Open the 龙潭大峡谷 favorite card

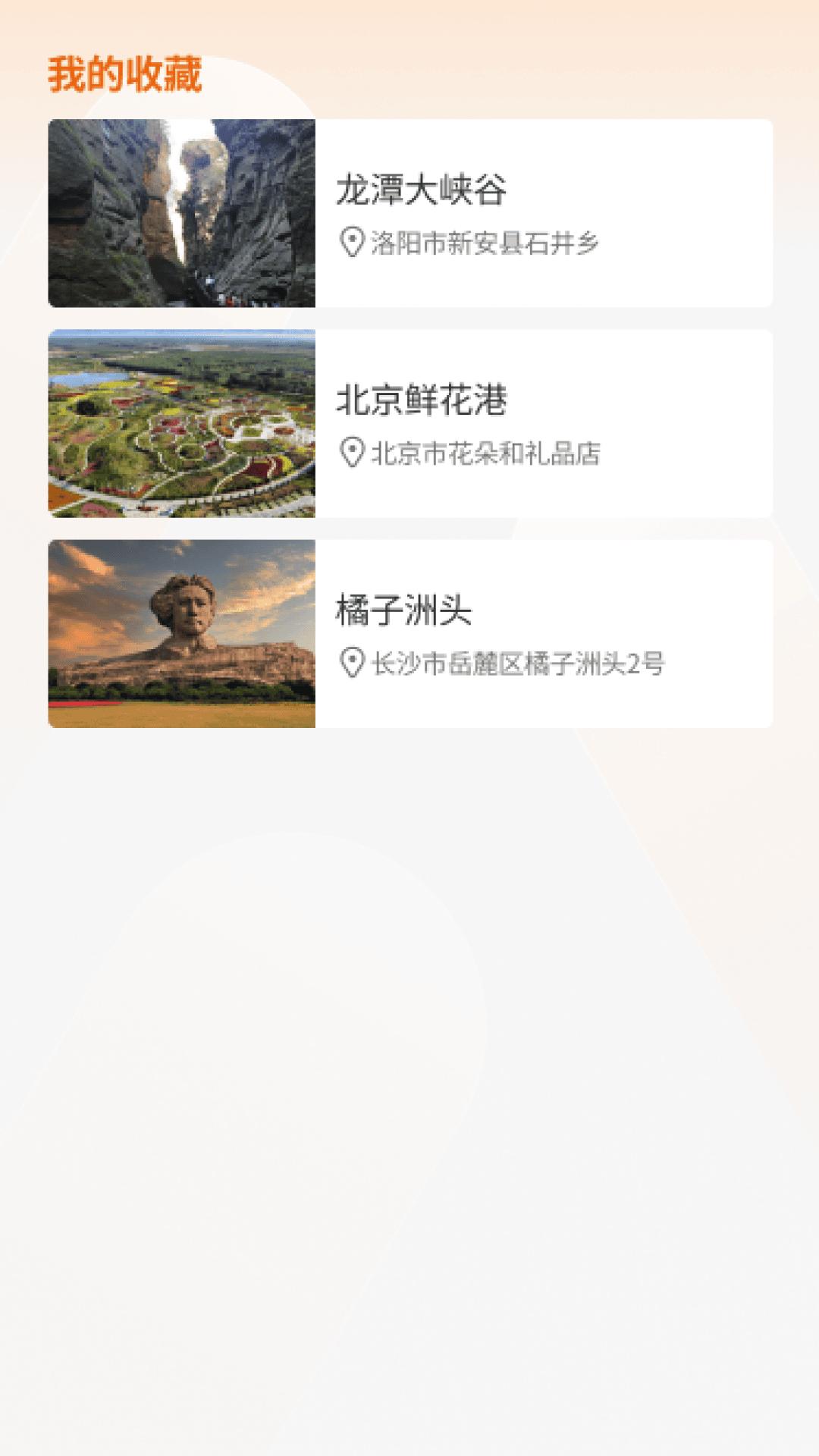[409, 213]
